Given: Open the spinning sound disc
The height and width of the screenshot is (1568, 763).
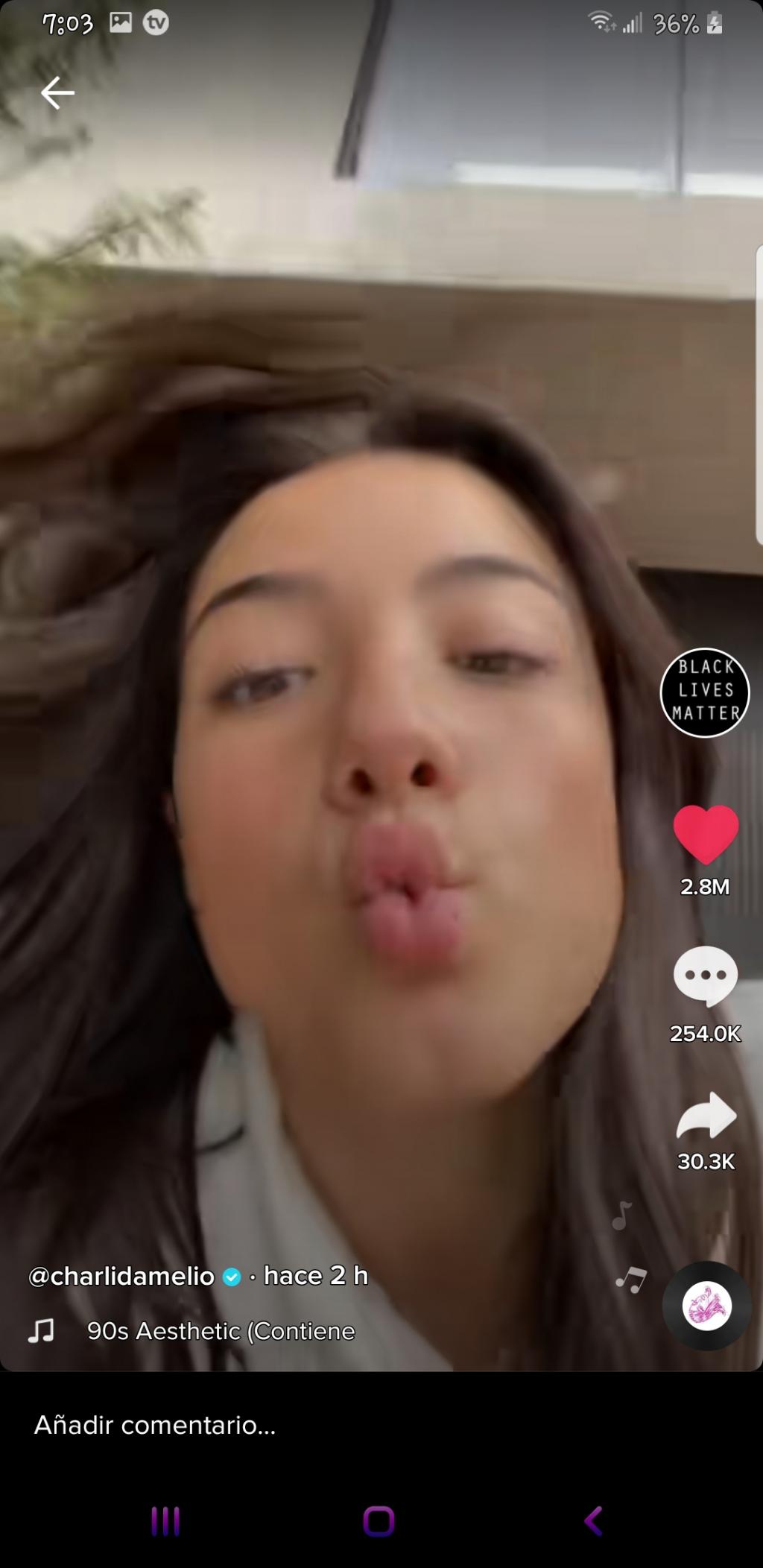Looking at the screenshot, I should tap(706, 1306).
